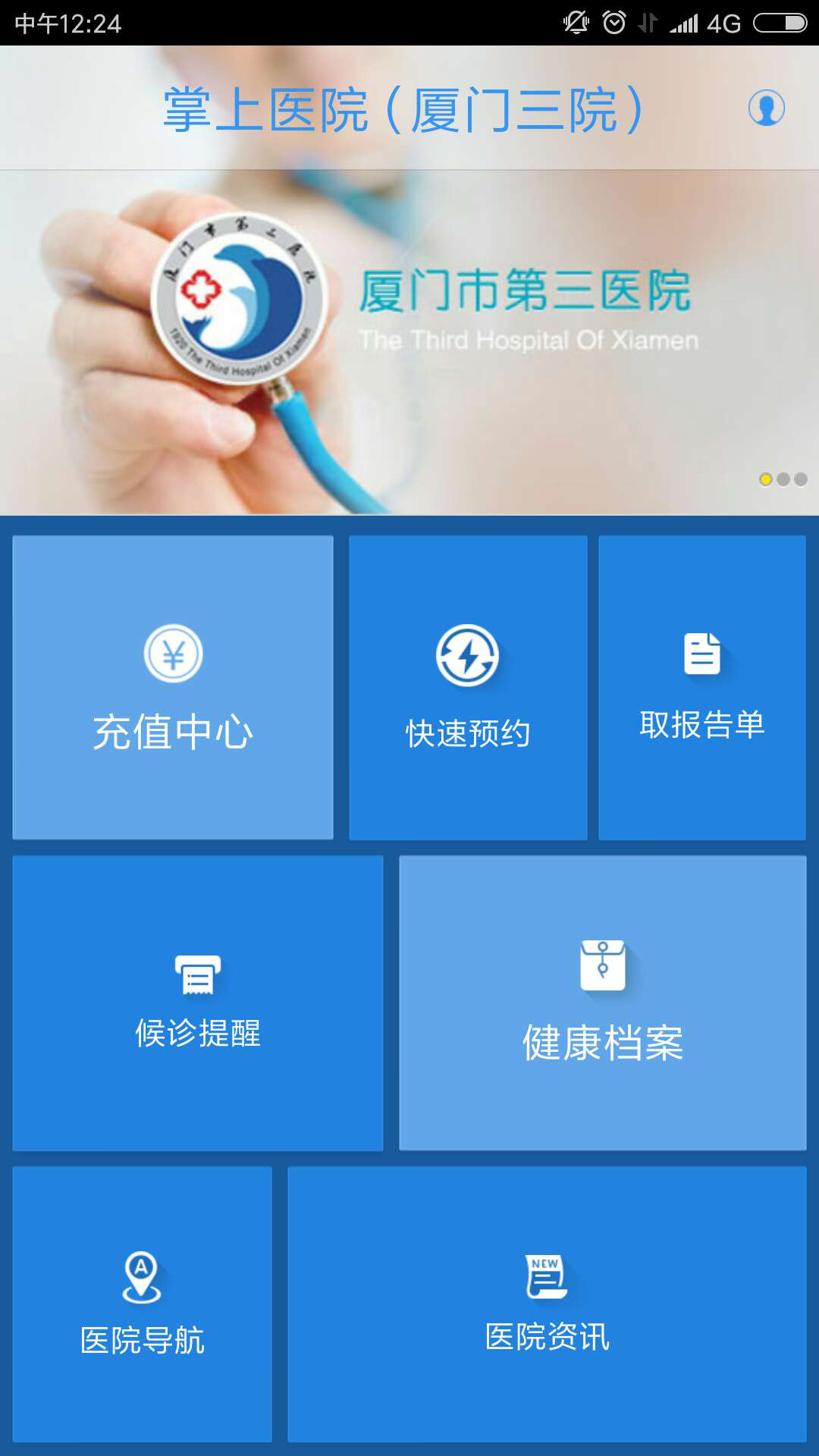Open the user profile icon
This screenshot has width=819, height=1456.
(766, 108)
